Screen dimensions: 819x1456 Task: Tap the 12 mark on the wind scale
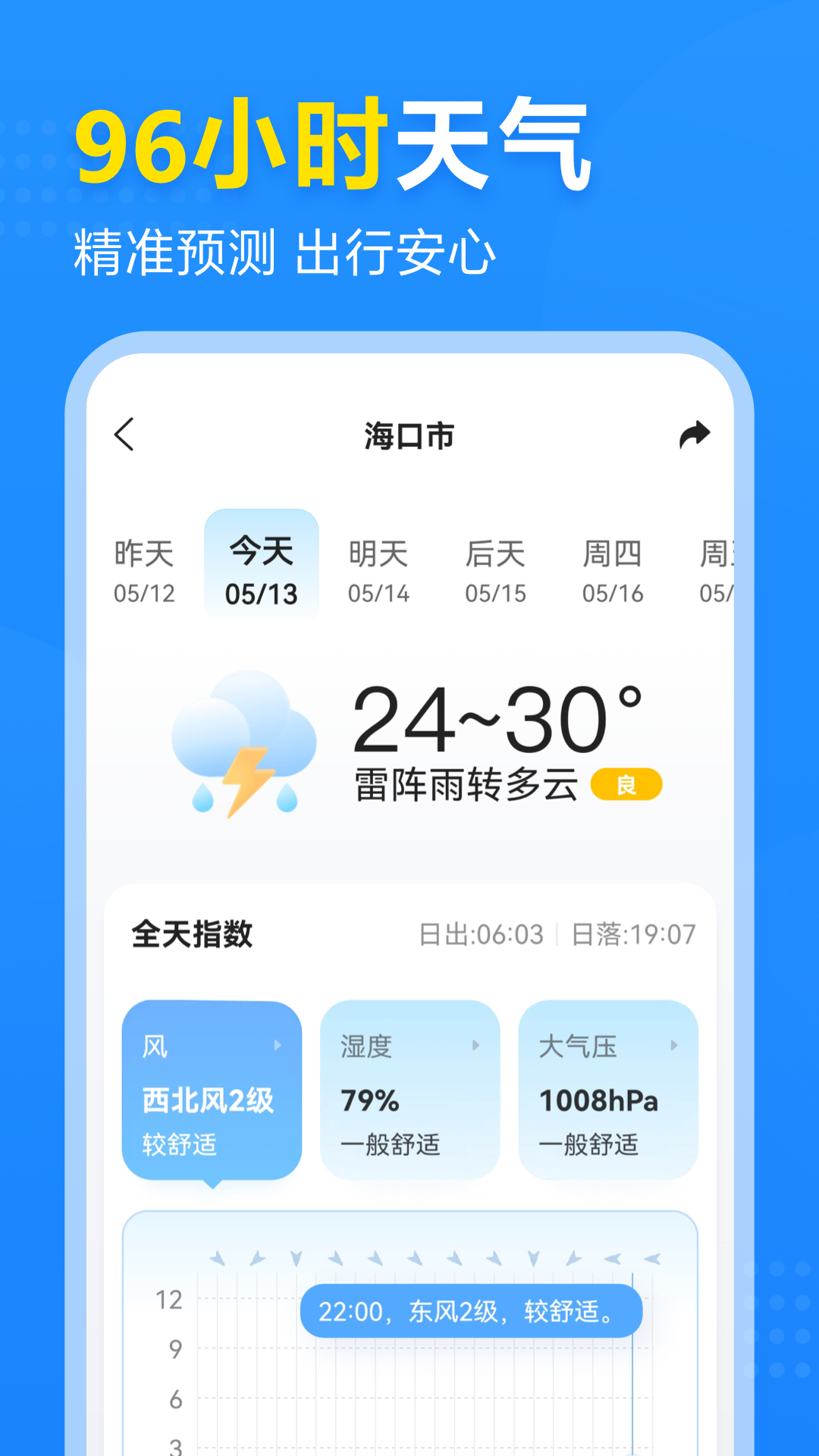pos(168,1298)
